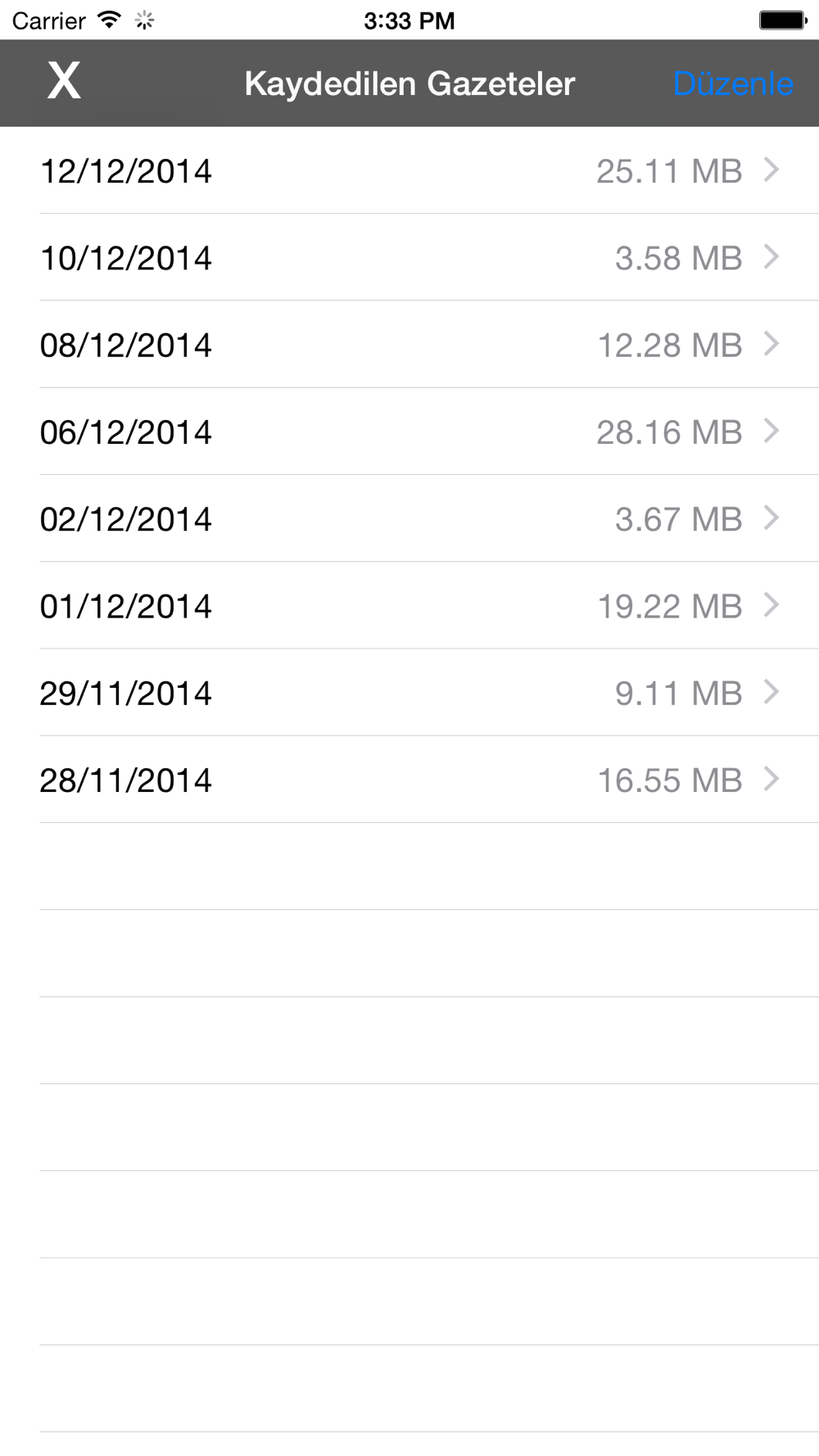Screen dimensions: 819x1456
Task: Open the 10/12/2014 newspaper
Action: point(409,257)
